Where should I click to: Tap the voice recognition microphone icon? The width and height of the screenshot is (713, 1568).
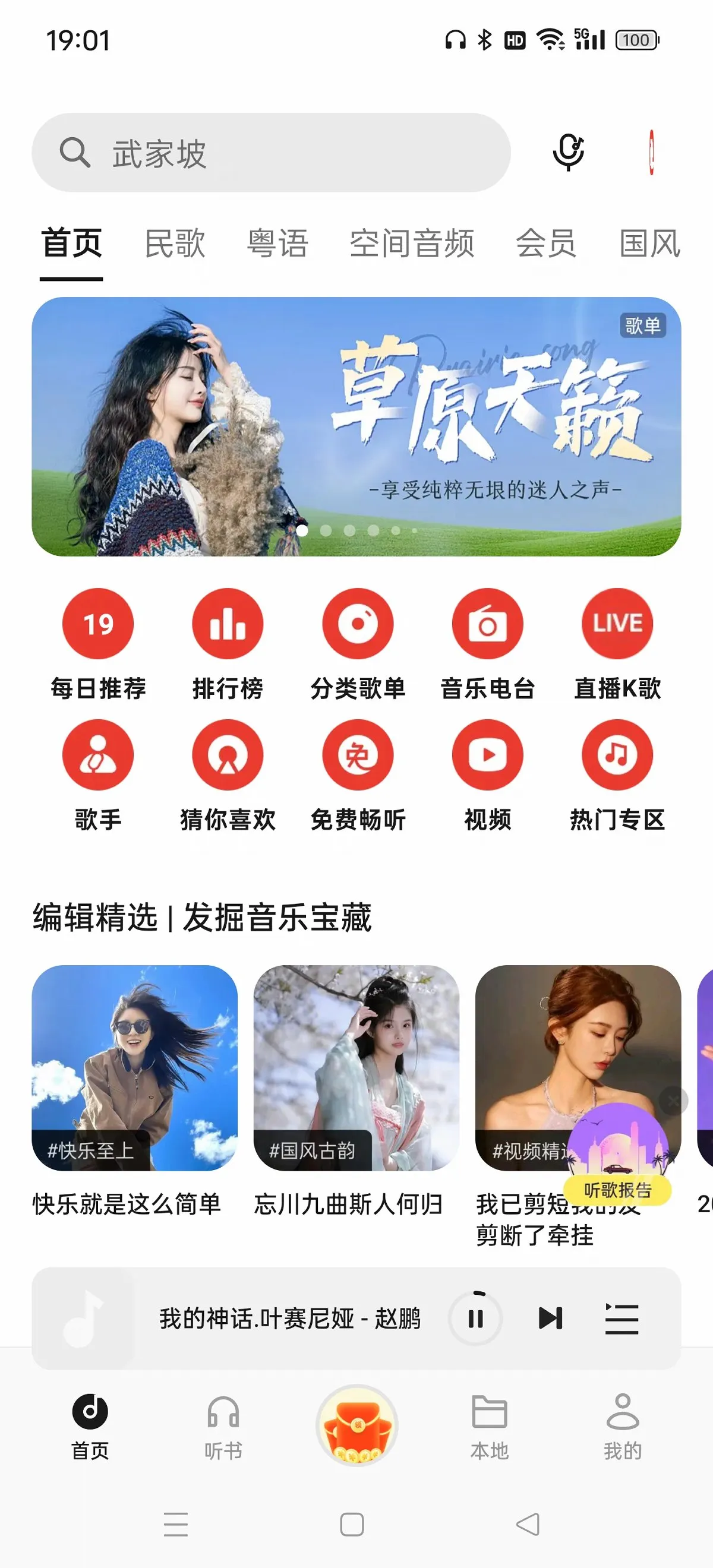pos(568,152)
